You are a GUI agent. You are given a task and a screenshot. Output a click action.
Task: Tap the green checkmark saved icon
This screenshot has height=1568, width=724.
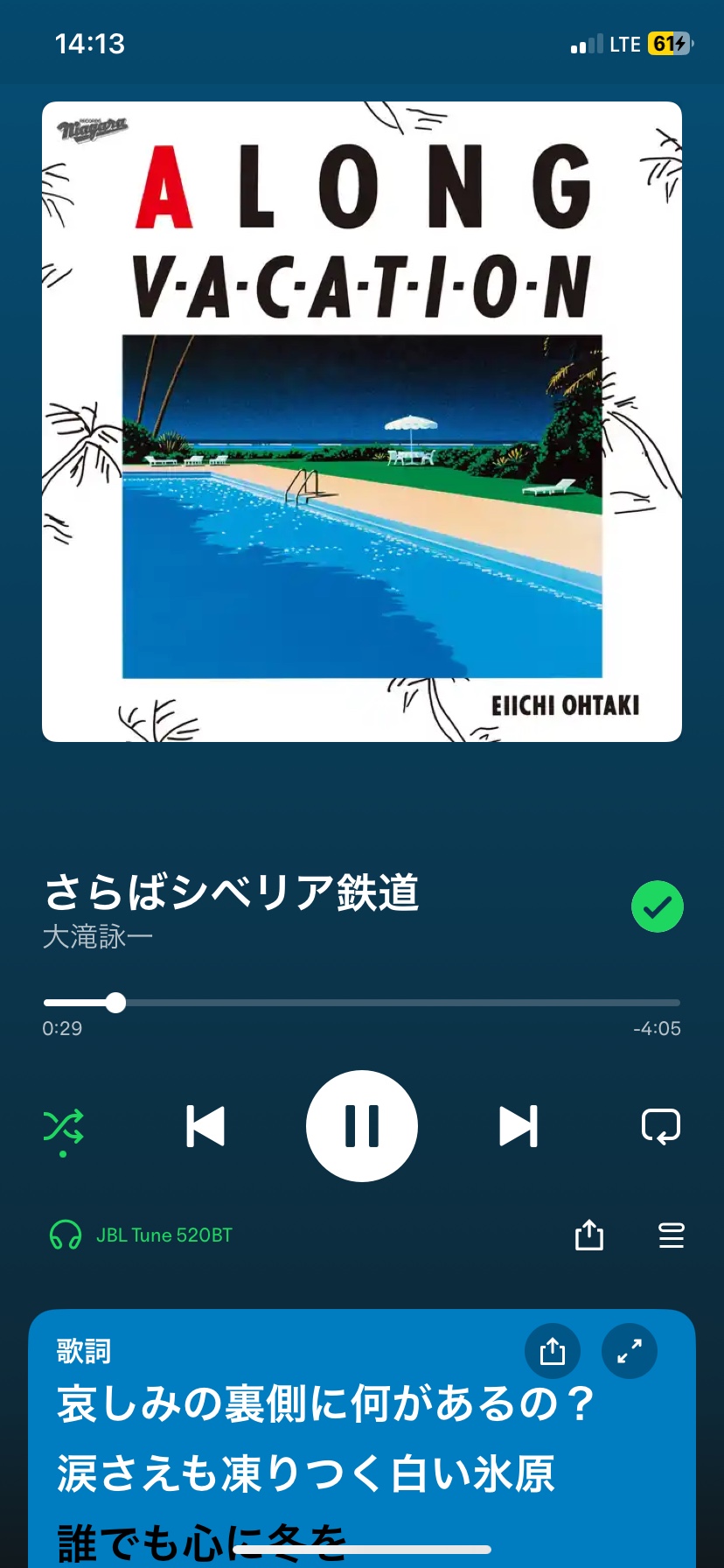658,906
